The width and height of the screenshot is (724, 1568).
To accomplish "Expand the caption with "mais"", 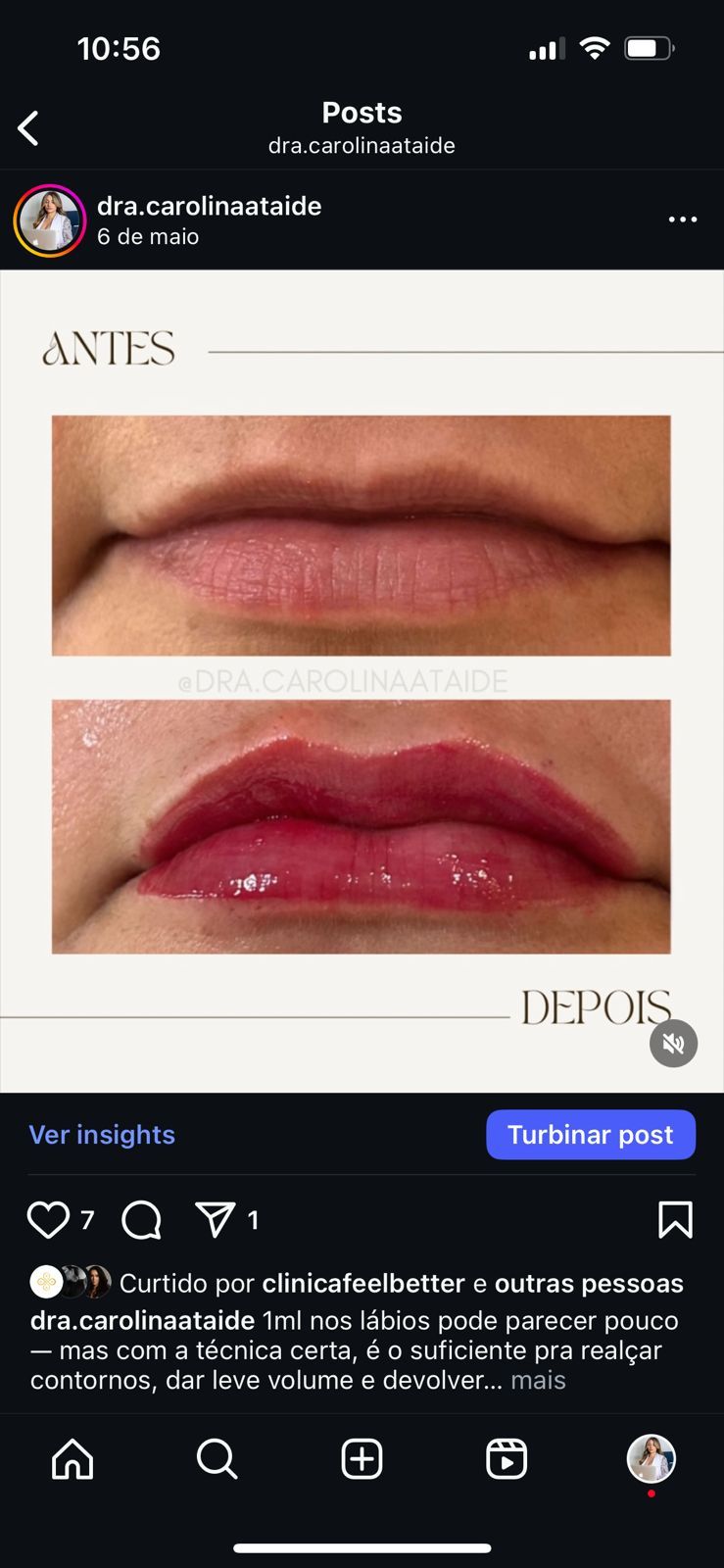I will click(x=538, y=1380).
